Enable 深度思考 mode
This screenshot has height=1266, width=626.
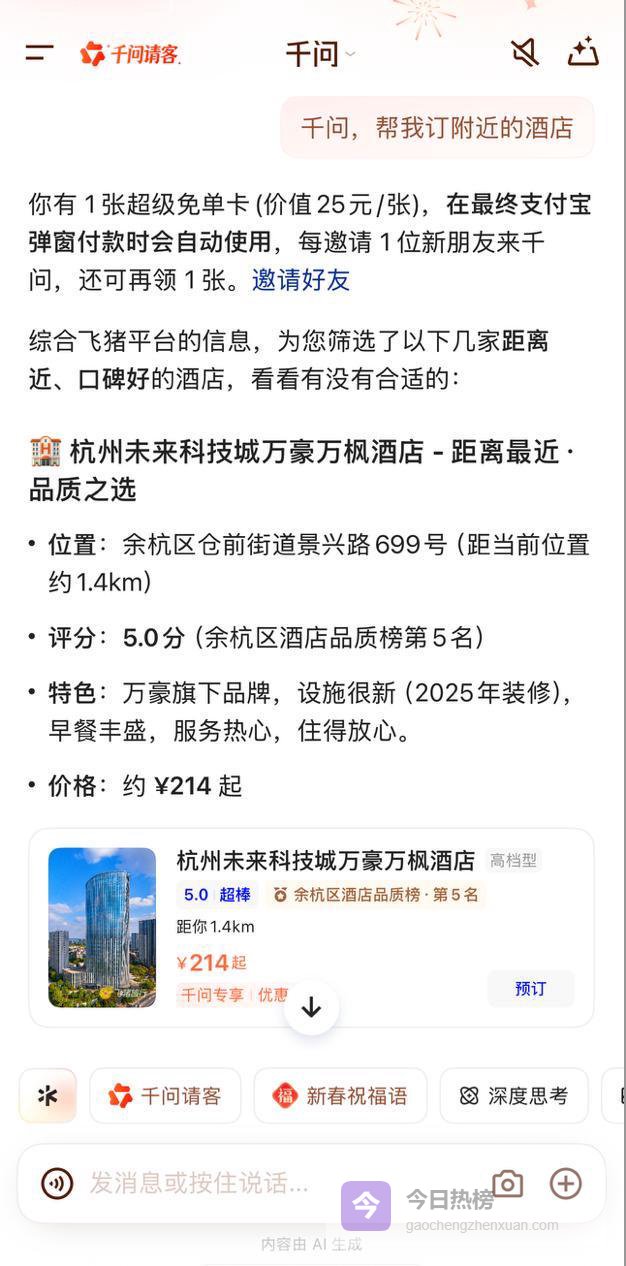514,1096
